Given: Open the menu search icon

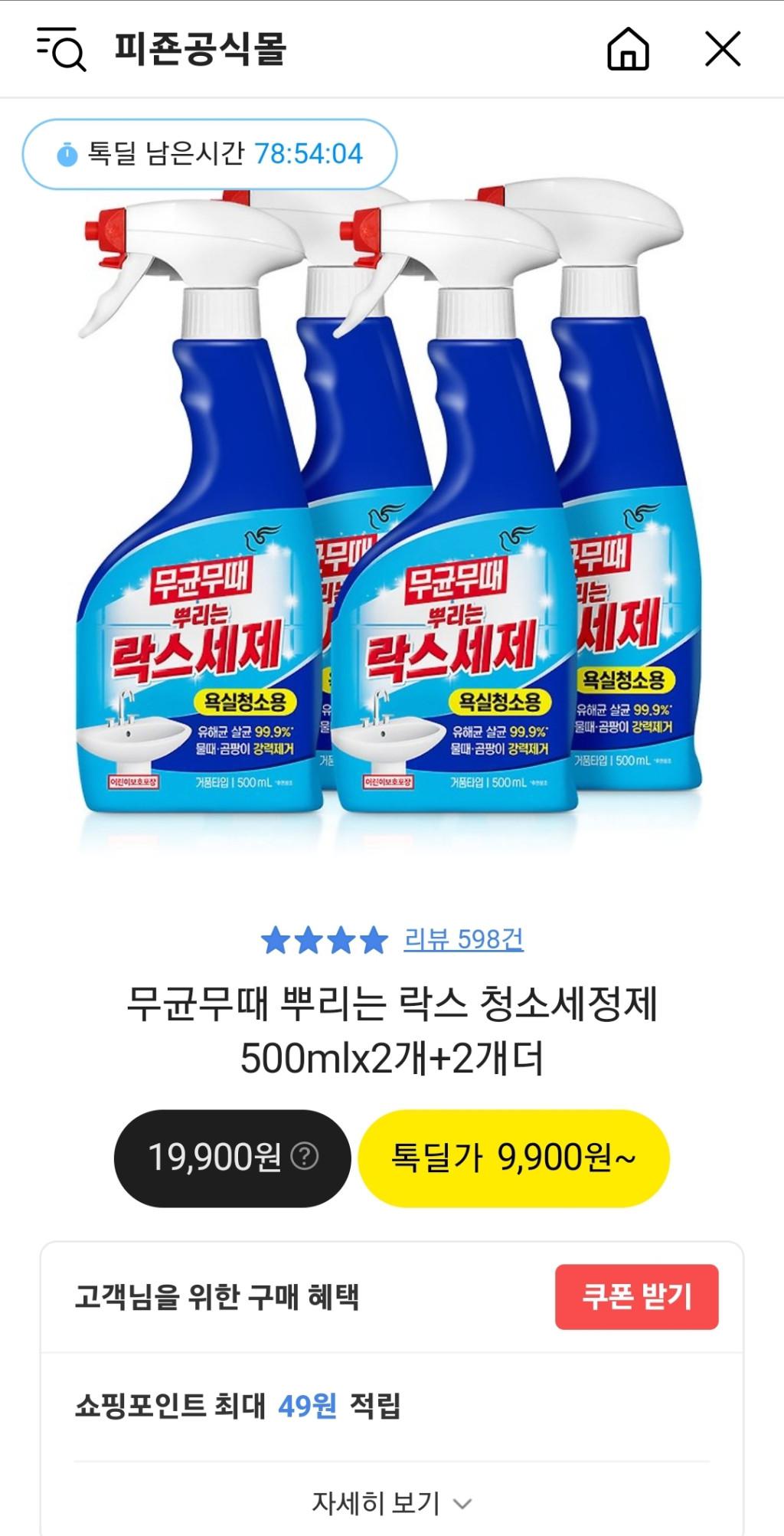Looking at the screenshot, I should 61,49.
